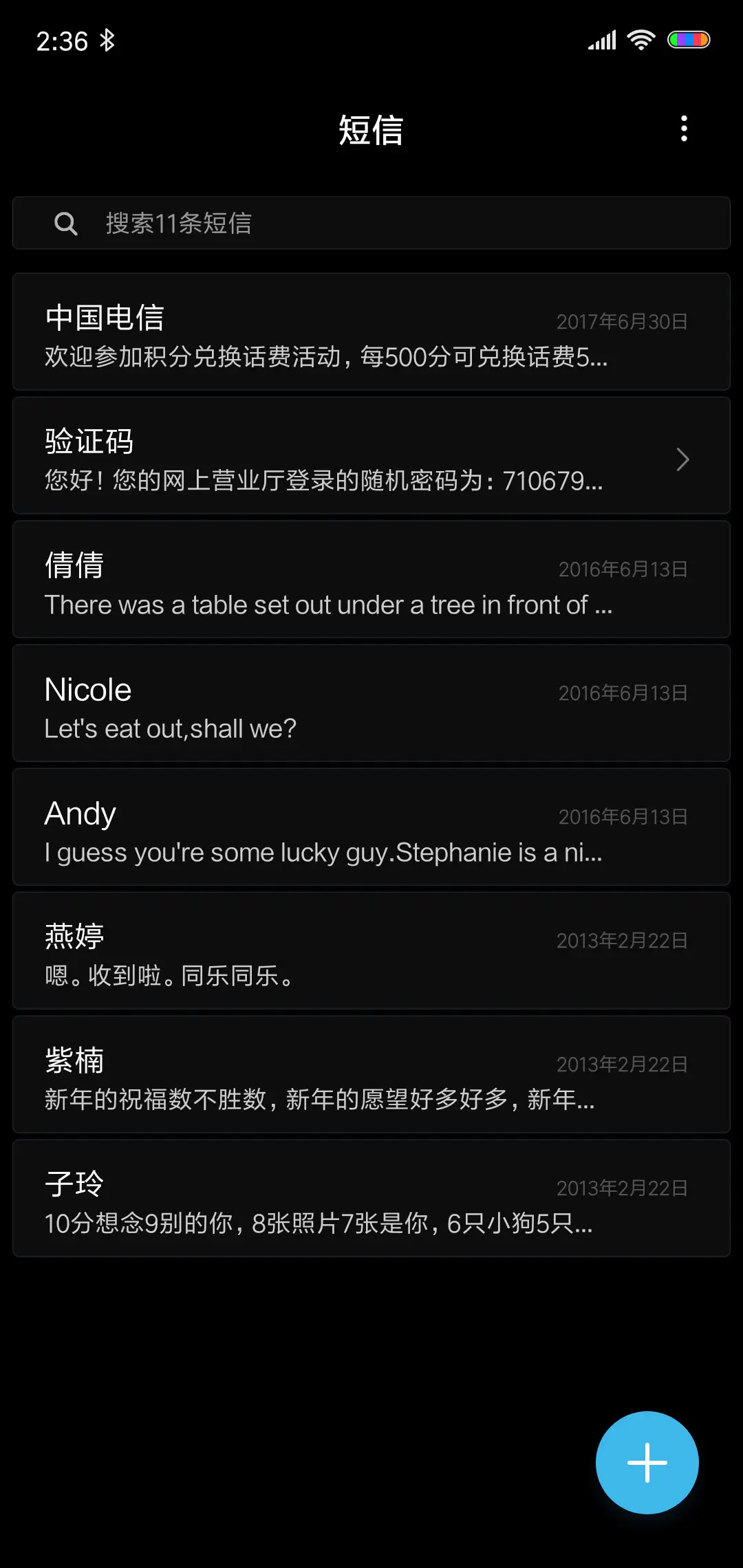Tap the Wi-Fi icon in status bar
743x1568 pixels.
tap(641, 40)
